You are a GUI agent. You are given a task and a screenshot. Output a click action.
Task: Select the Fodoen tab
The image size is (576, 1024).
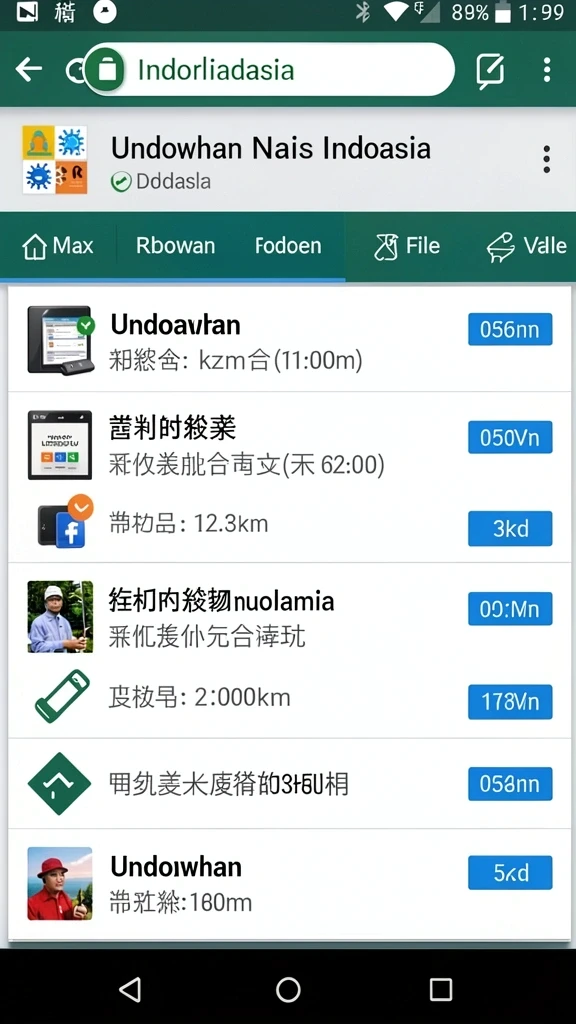pos(288,246)
